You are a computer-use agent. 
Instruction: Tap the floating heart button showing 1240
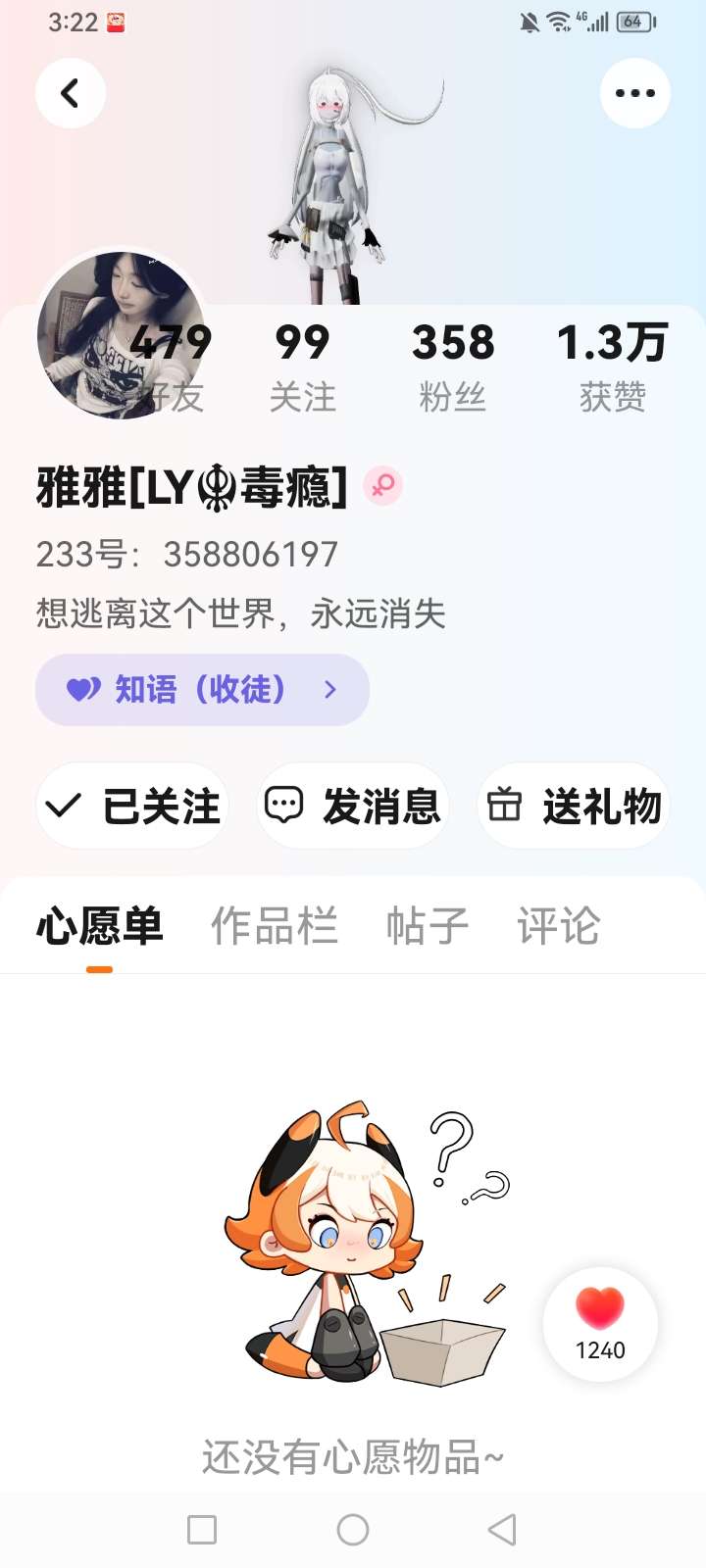tap(600, 1324)
